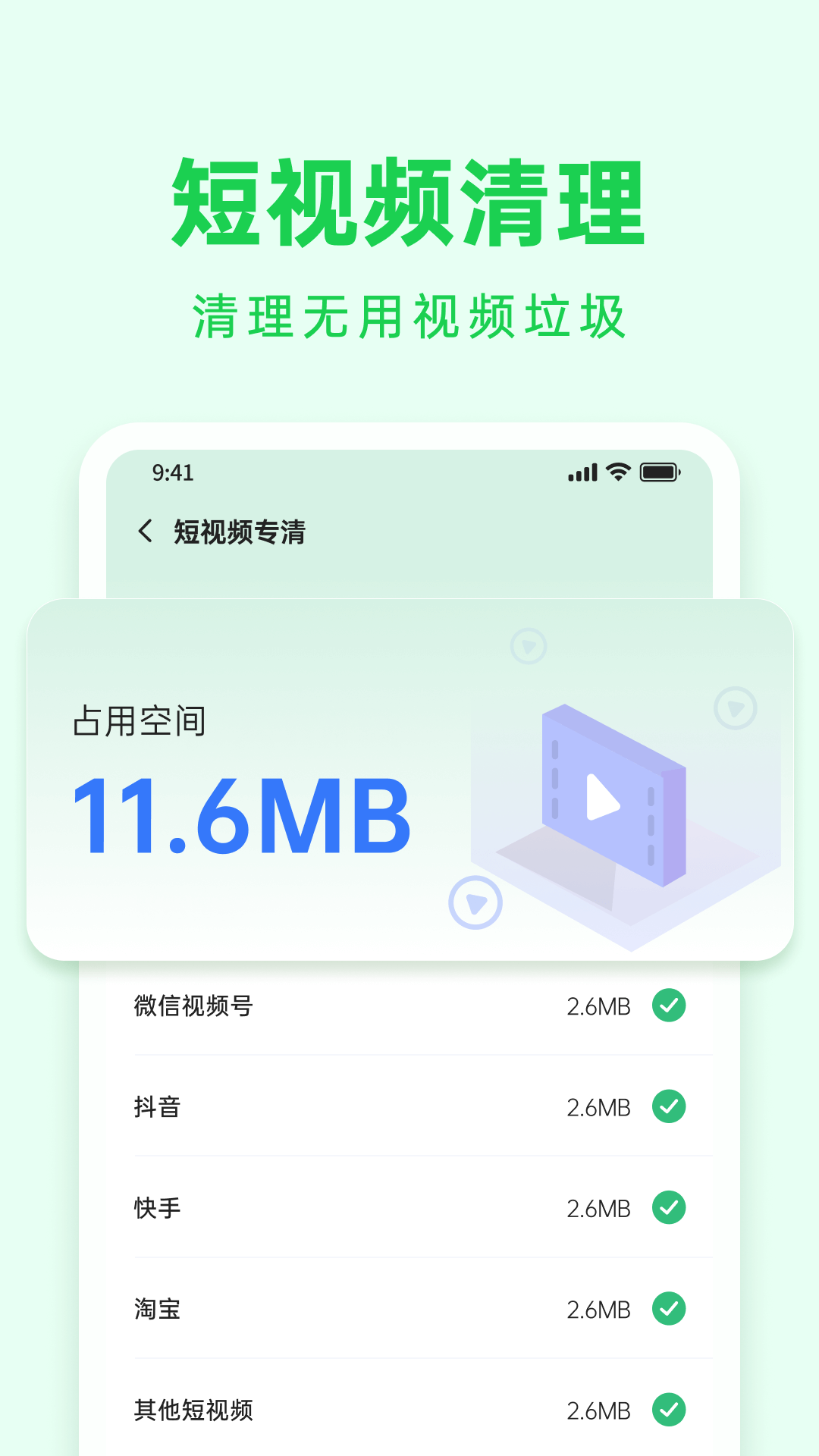
Task: Deselect the 微信视频号 checkmark
Action: pos(668,1006)
